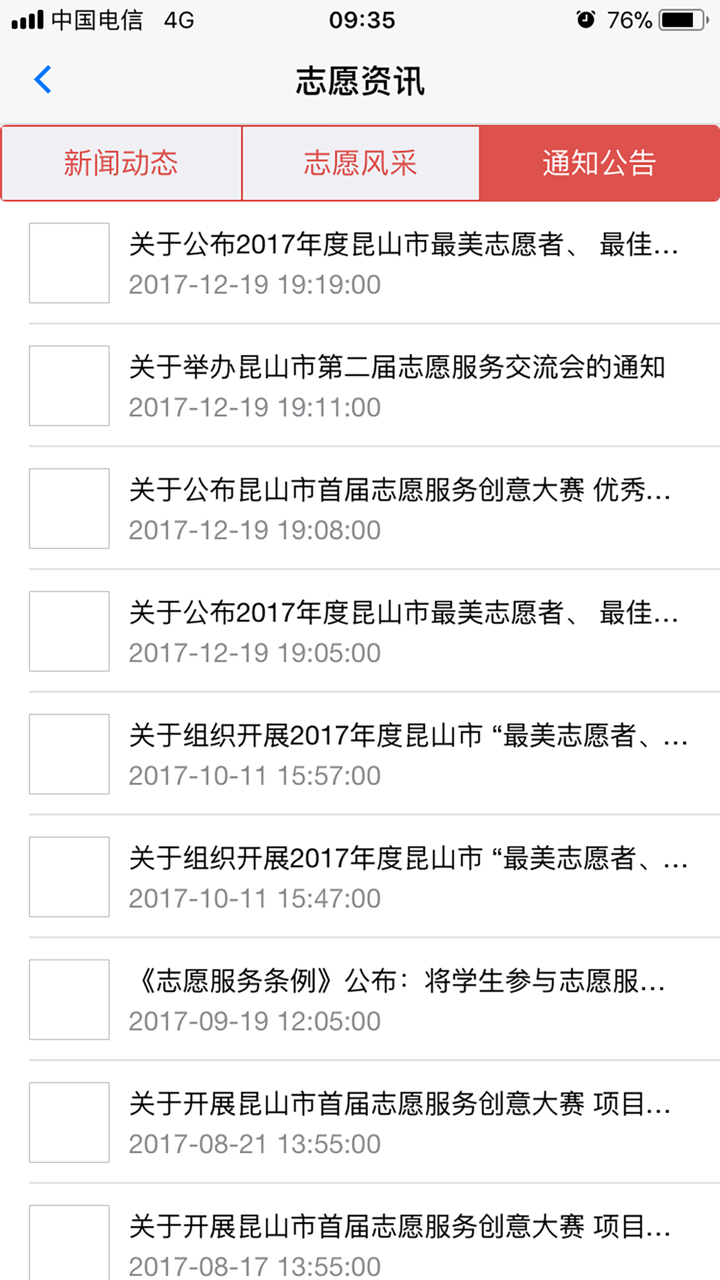Tap the blue back arrow
The height and width of the screenshot is (1280, 720).
coord(42,81)
